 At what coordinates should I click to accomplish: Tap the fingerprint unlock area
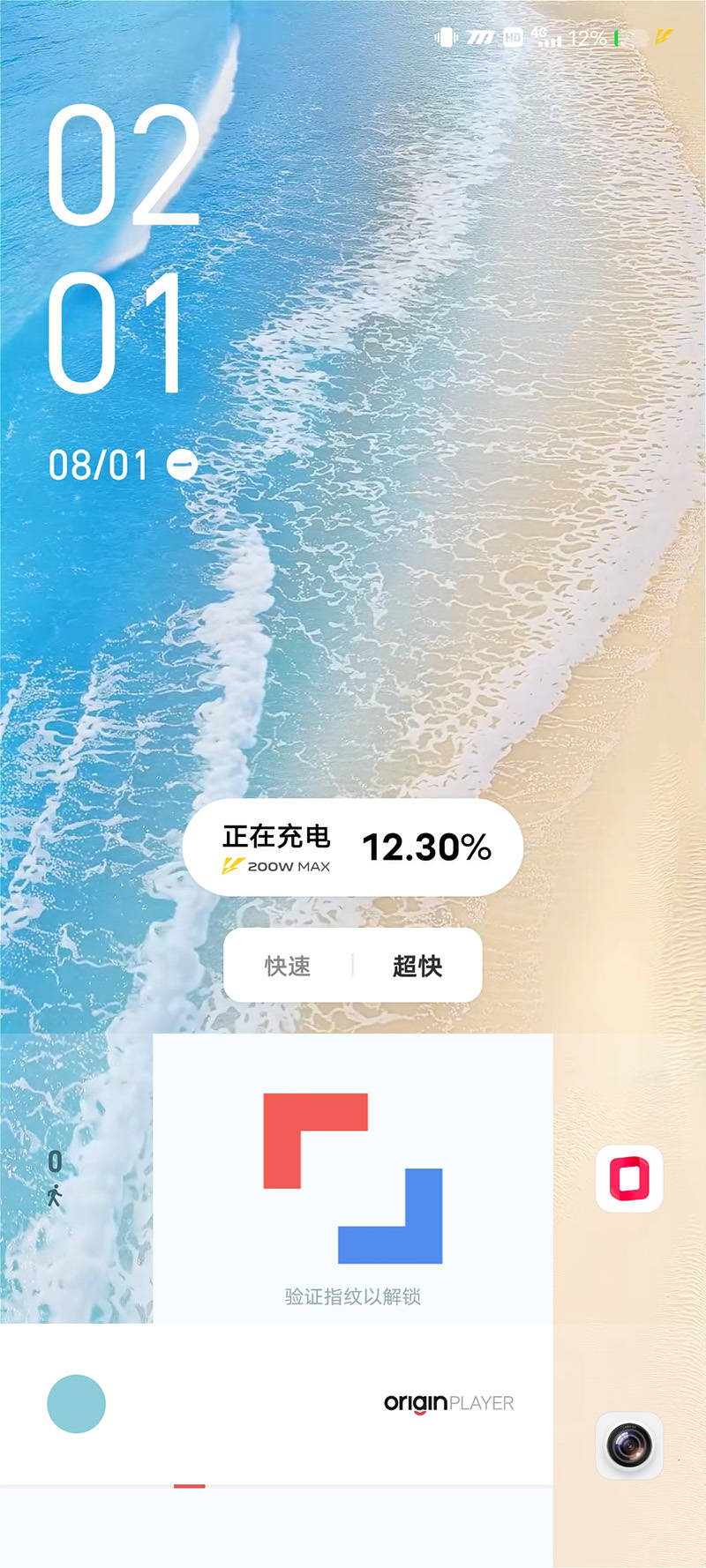pos(353,1178)
